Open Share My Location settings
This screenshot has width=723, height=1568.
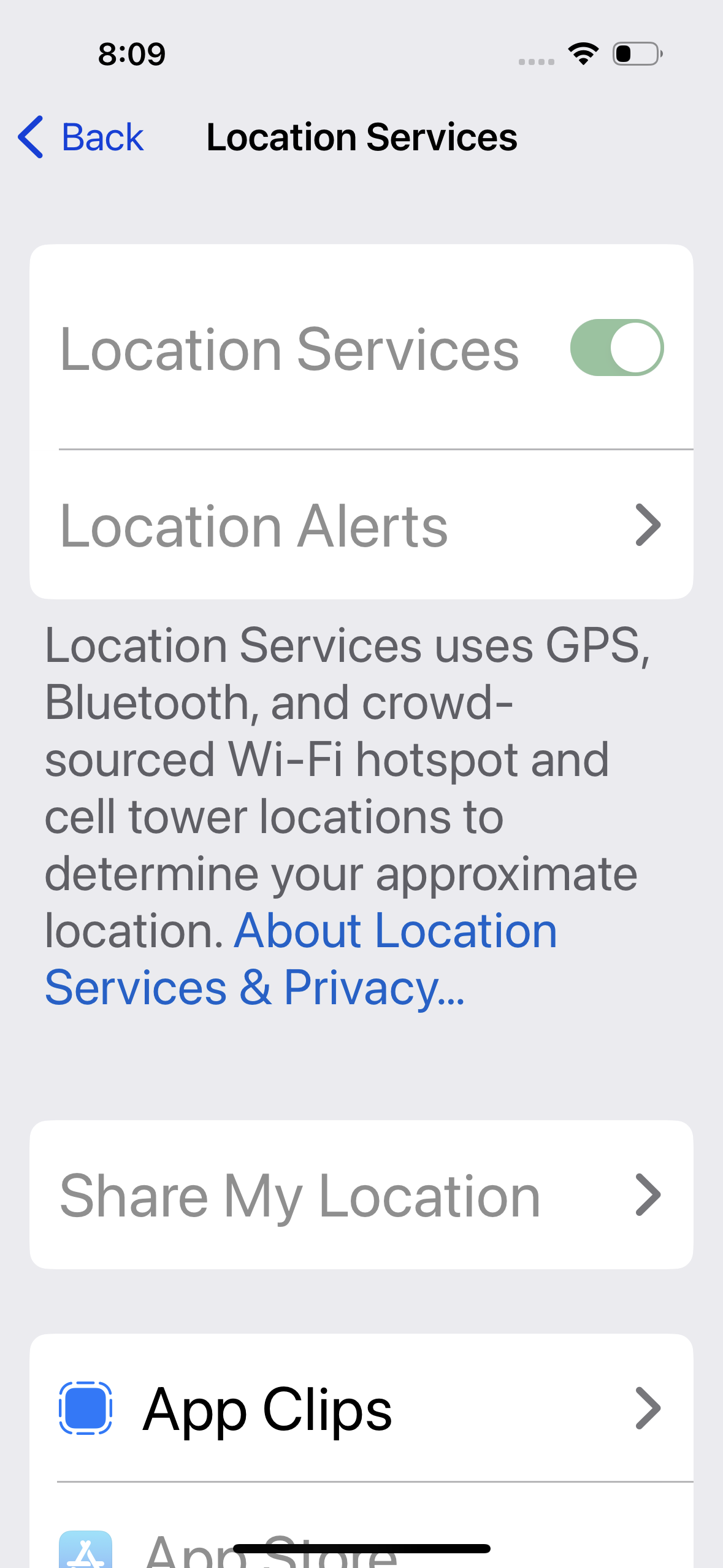click(361, 1195)
